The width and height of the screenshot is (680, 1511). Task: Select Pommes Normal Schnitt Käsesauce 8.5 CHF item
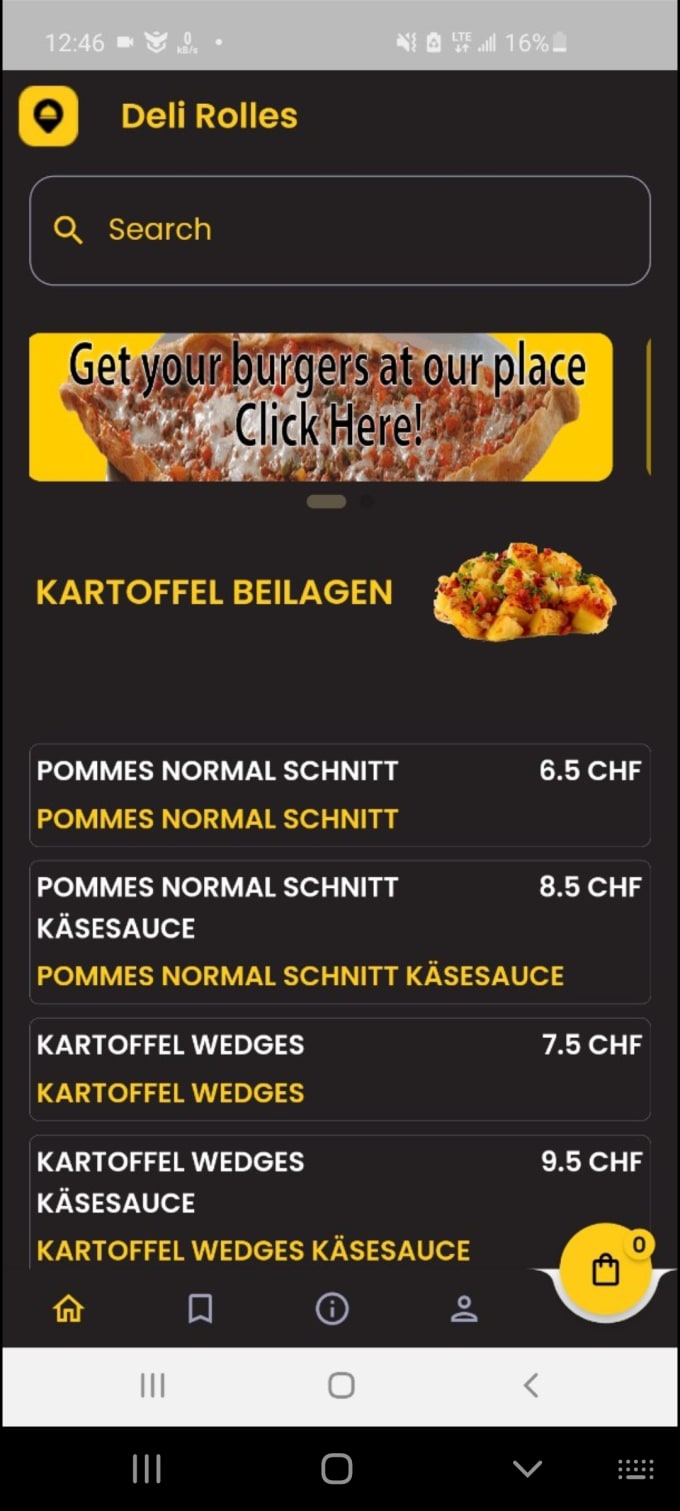click(x=340, y=931)
